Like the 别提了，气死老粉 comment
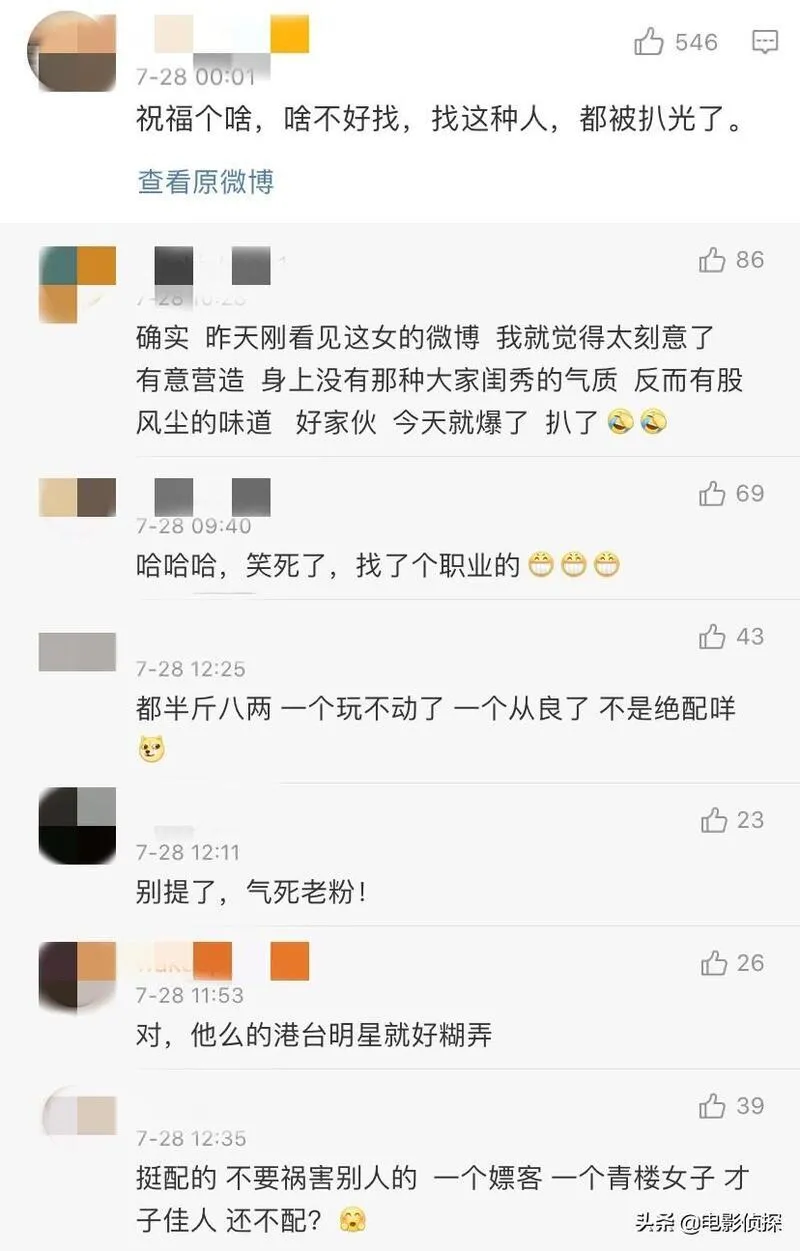 (x=713, y=820)
